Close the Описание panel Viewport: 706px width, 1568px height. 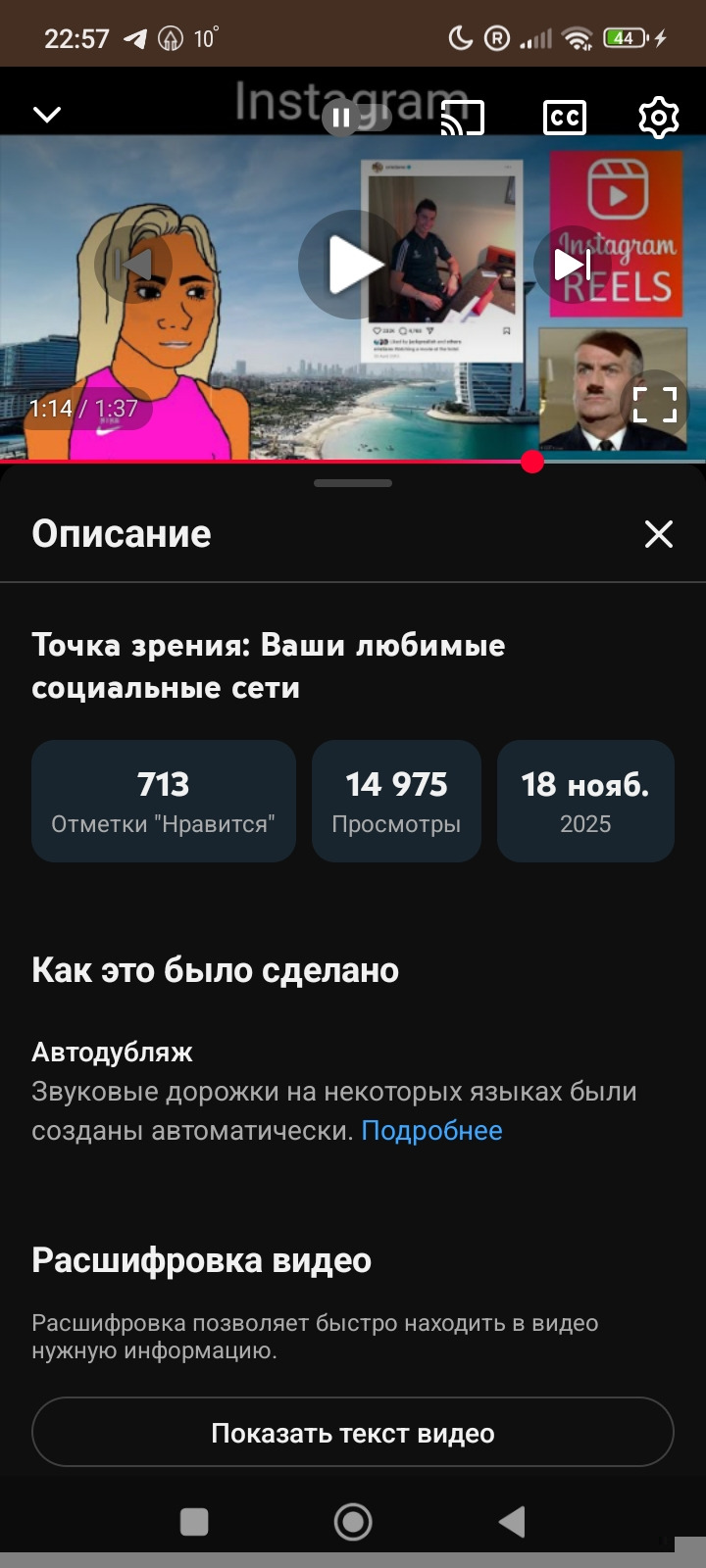point(659,534)
